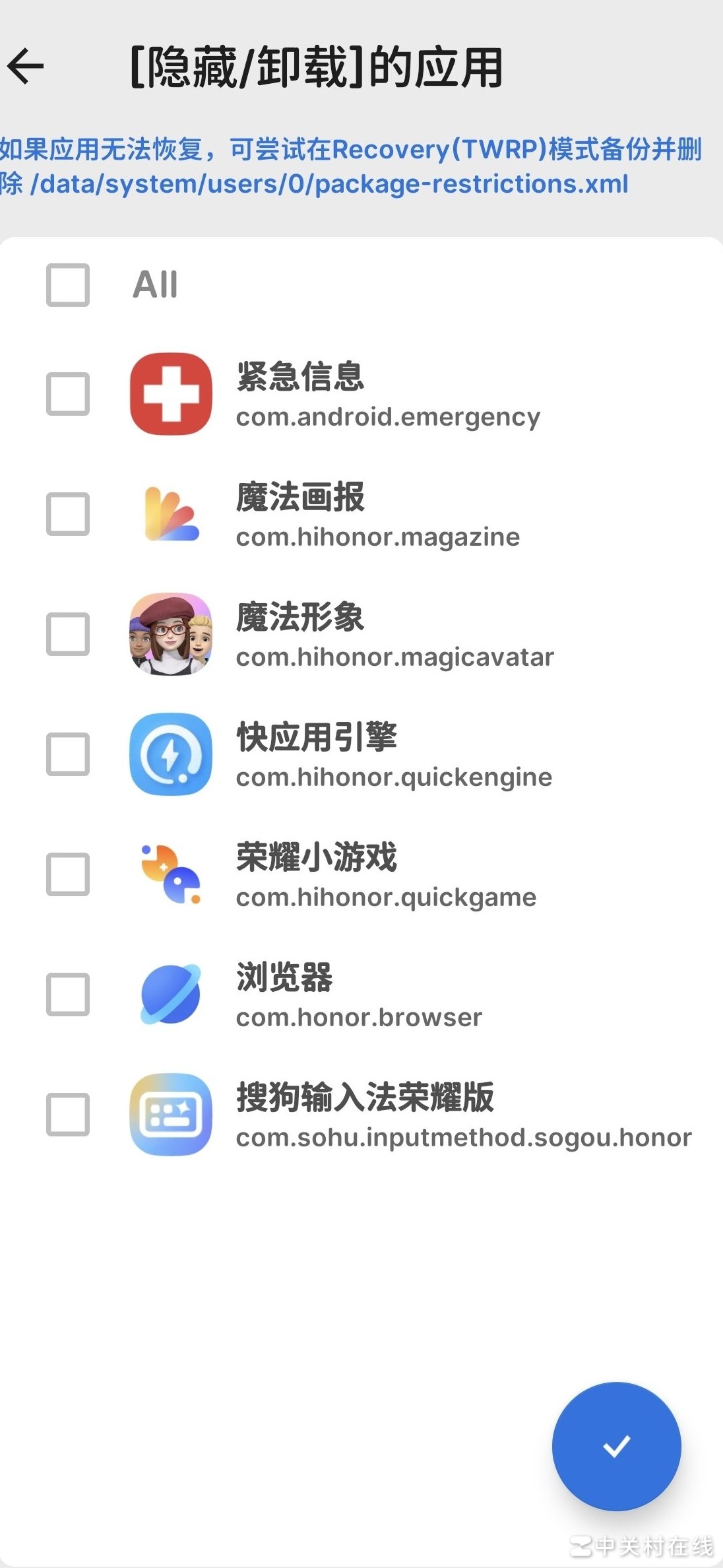Viewport: 723px width, 1568px height.
Task: Go back using the arrow icon
Action: (x=26, y=66)
